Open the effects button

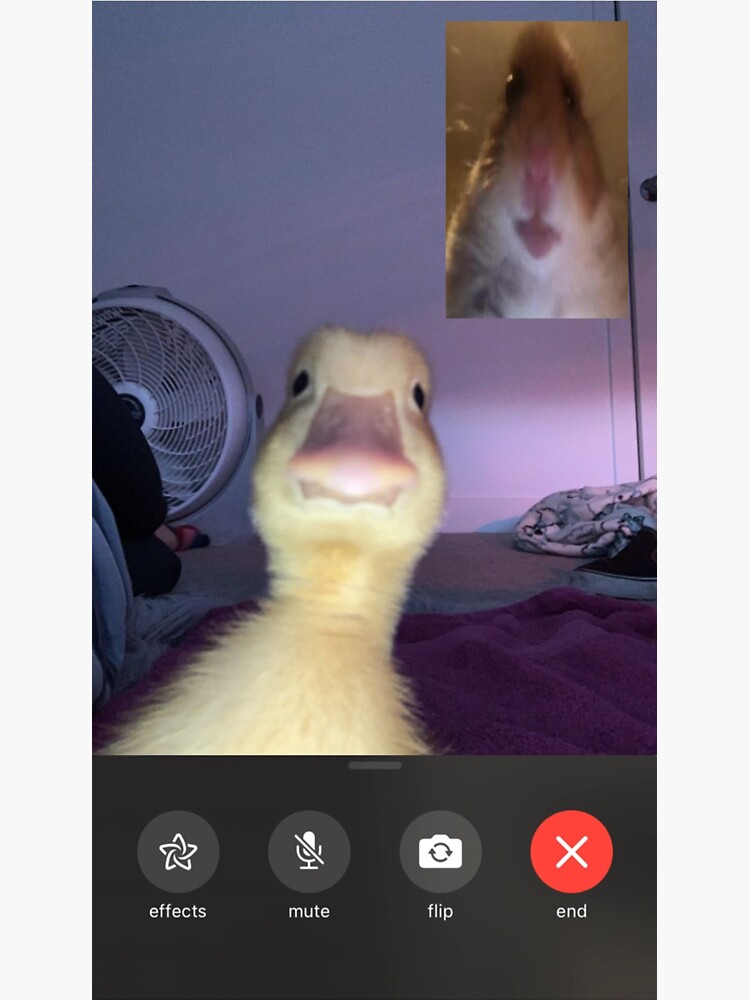pyautogui.click(x=178, y=851)
